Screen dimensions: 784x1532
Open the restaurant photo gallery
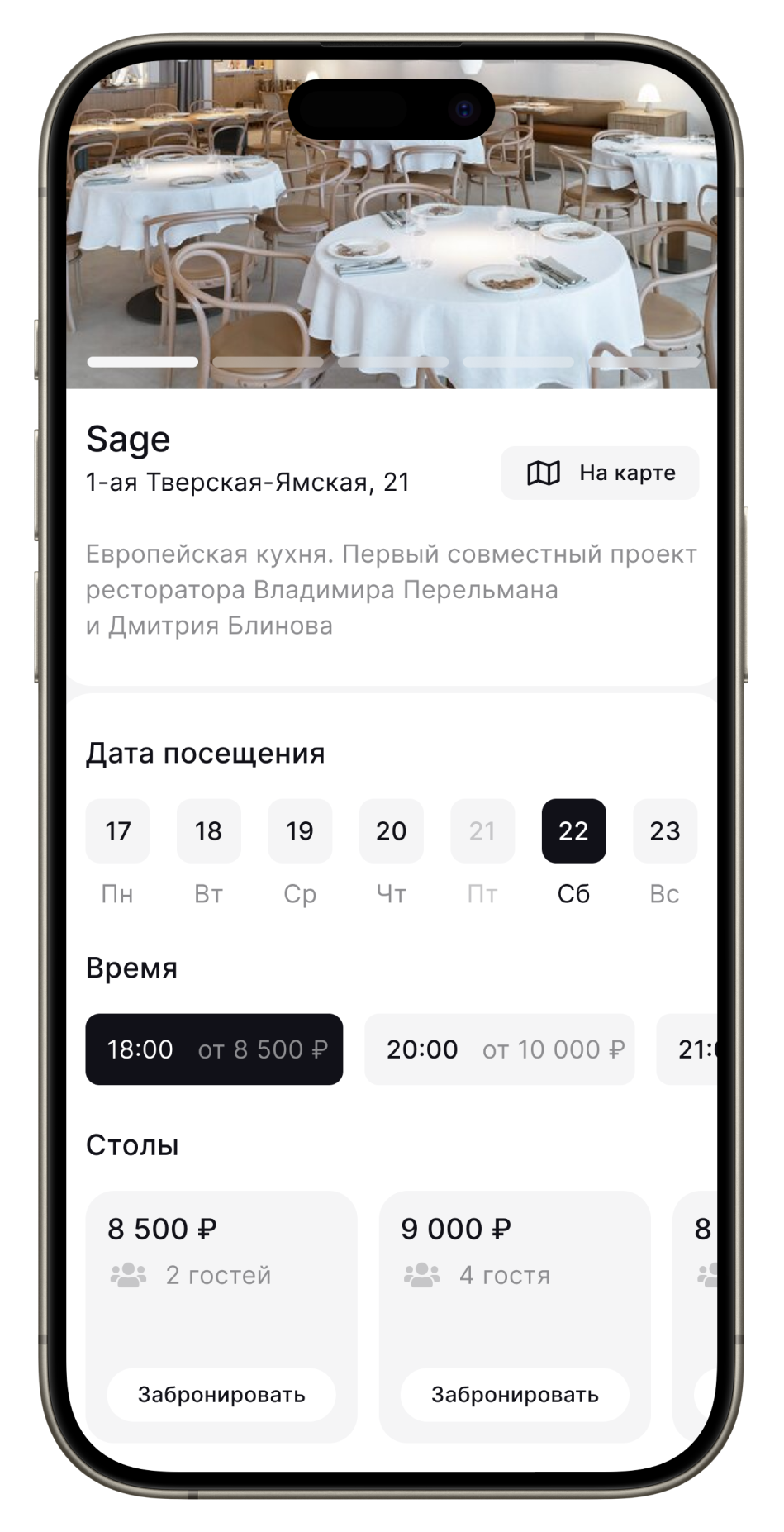392,248
